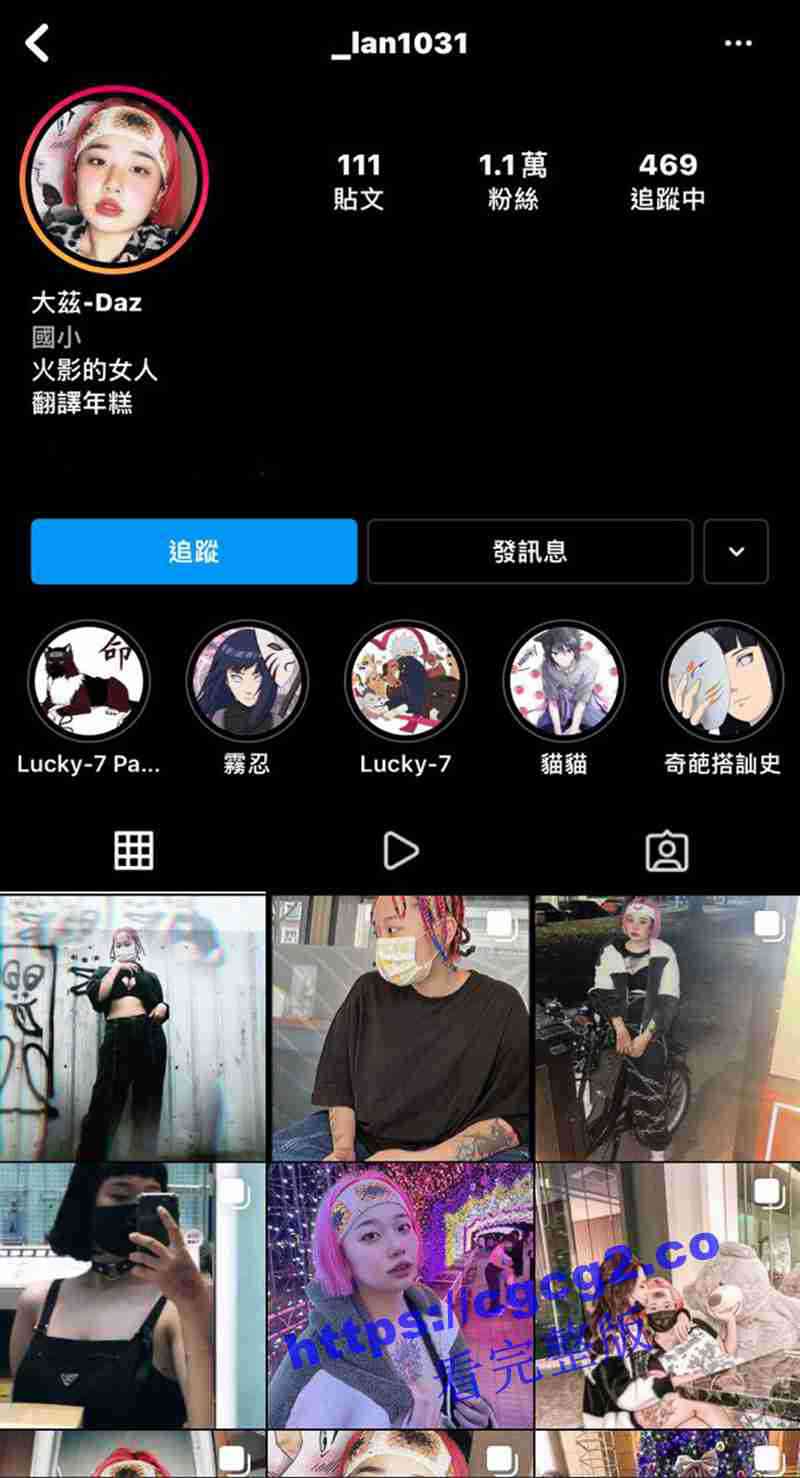Viewport: 800px width, 1478px height.
Task: Switch to the Reels video tab
Action: coord(400,851)
